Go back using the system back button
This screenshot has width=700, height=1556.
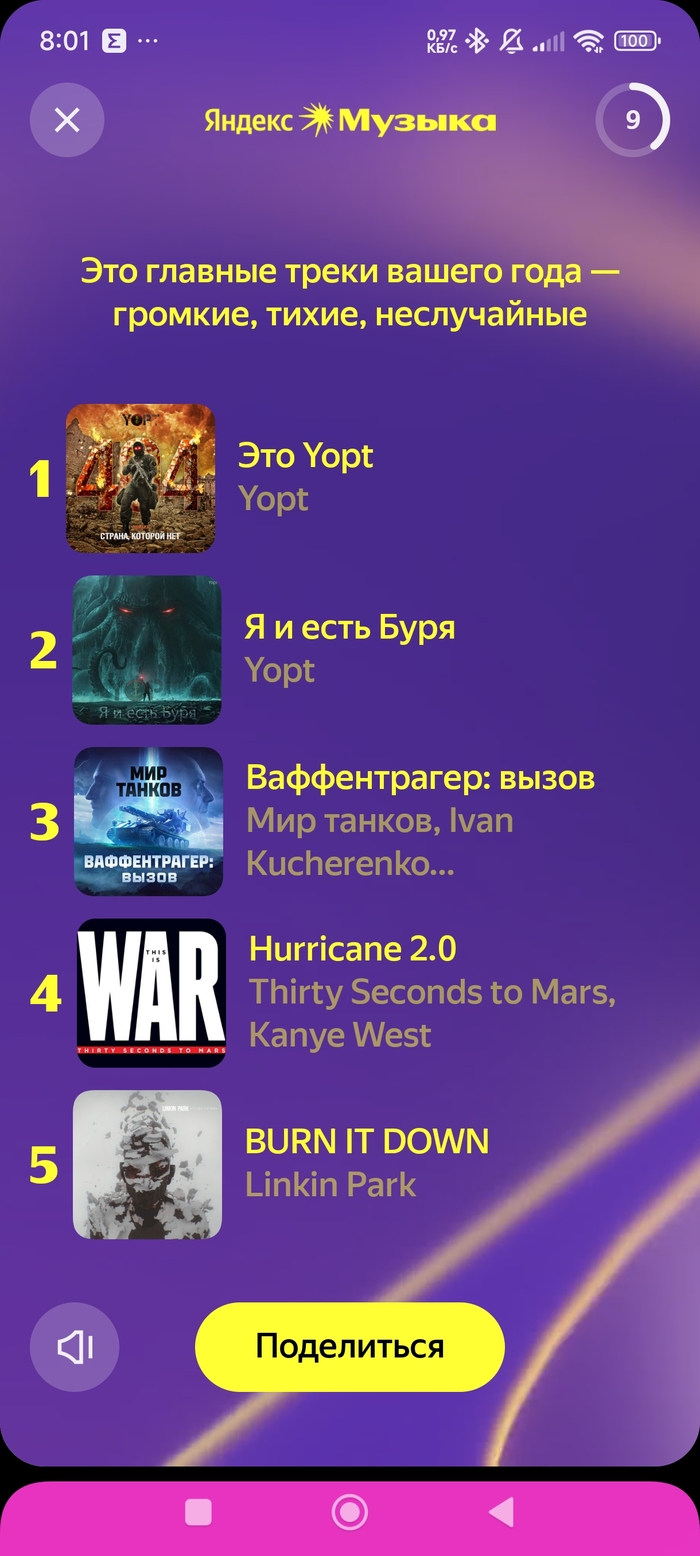(x=501, y=1511)
